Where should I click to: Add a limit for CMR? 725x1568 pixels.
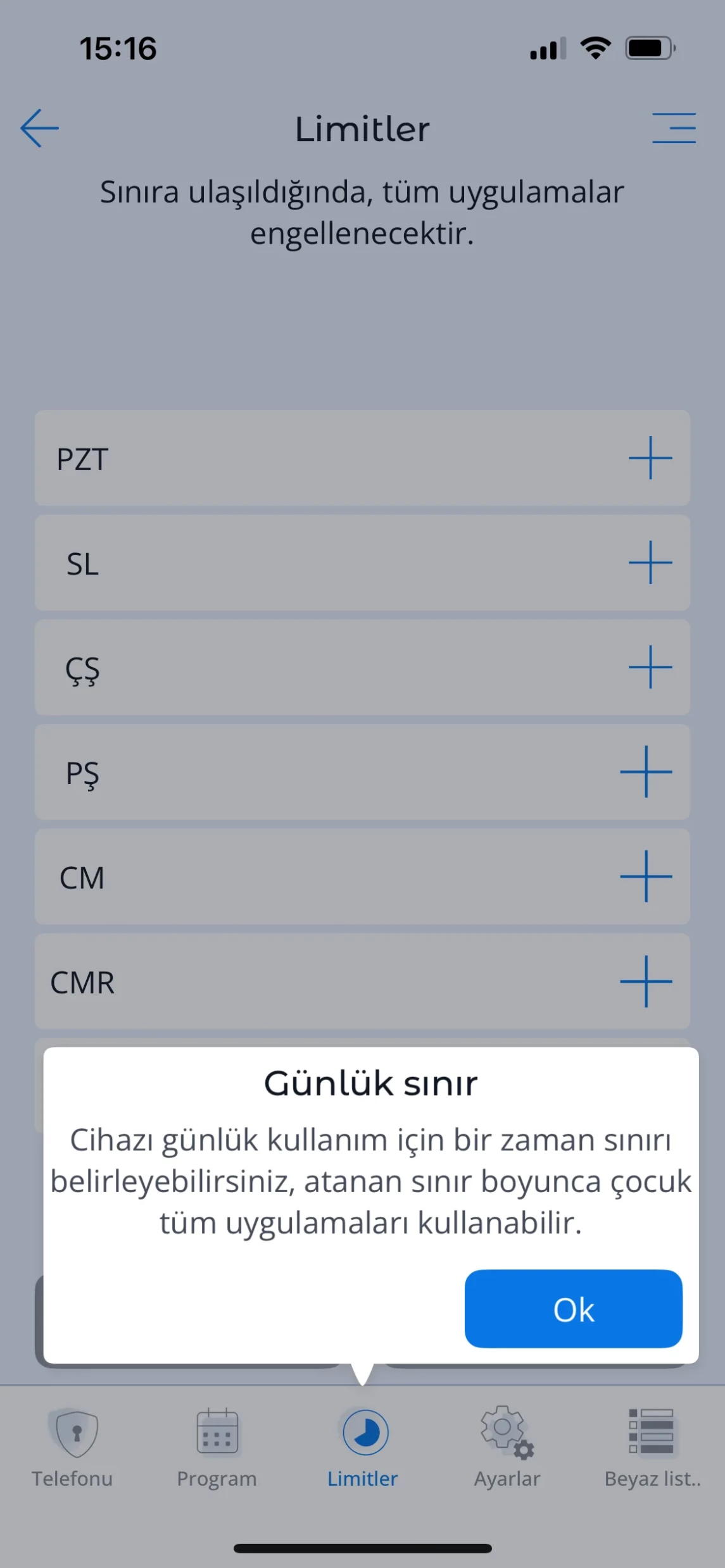[x=646, y=981]
